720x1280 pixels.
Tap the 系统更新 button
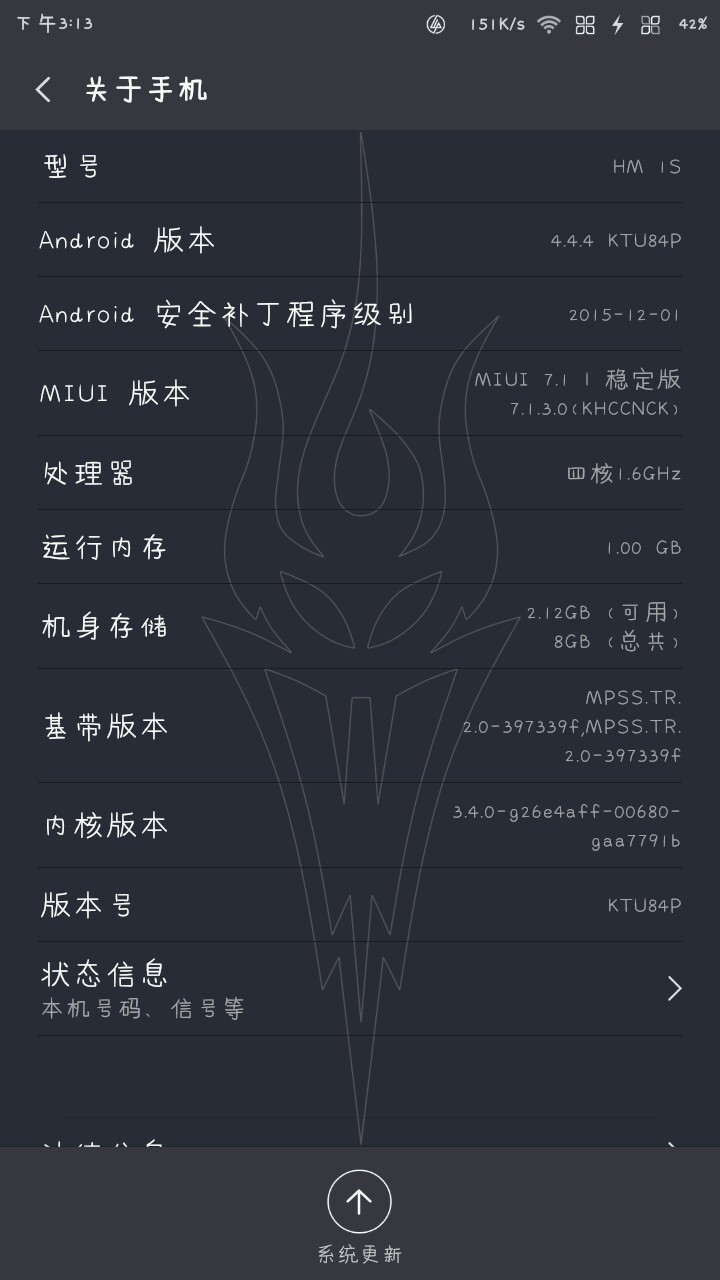tap(359, 1202)
